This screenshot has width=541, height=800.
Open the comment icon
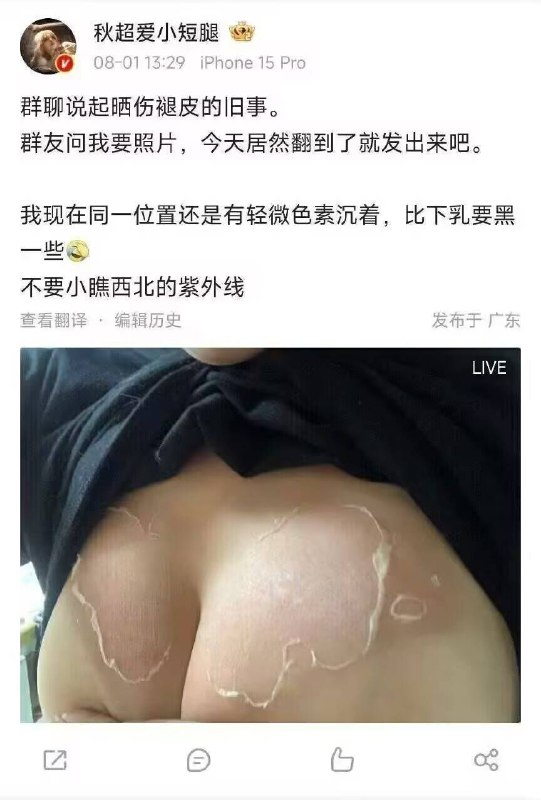click(x=198, y=760)
